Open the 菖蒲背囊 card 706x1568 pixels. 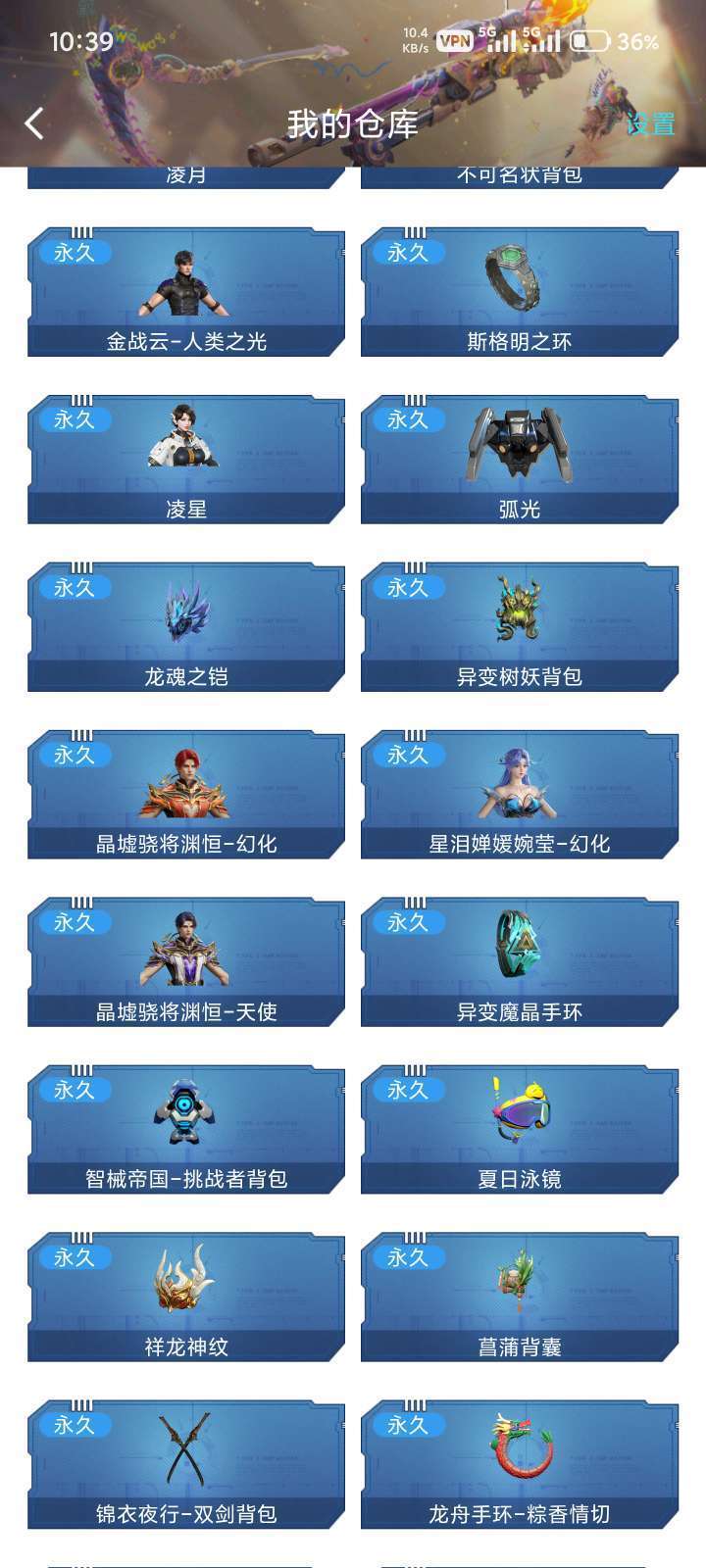(520, 1298)
